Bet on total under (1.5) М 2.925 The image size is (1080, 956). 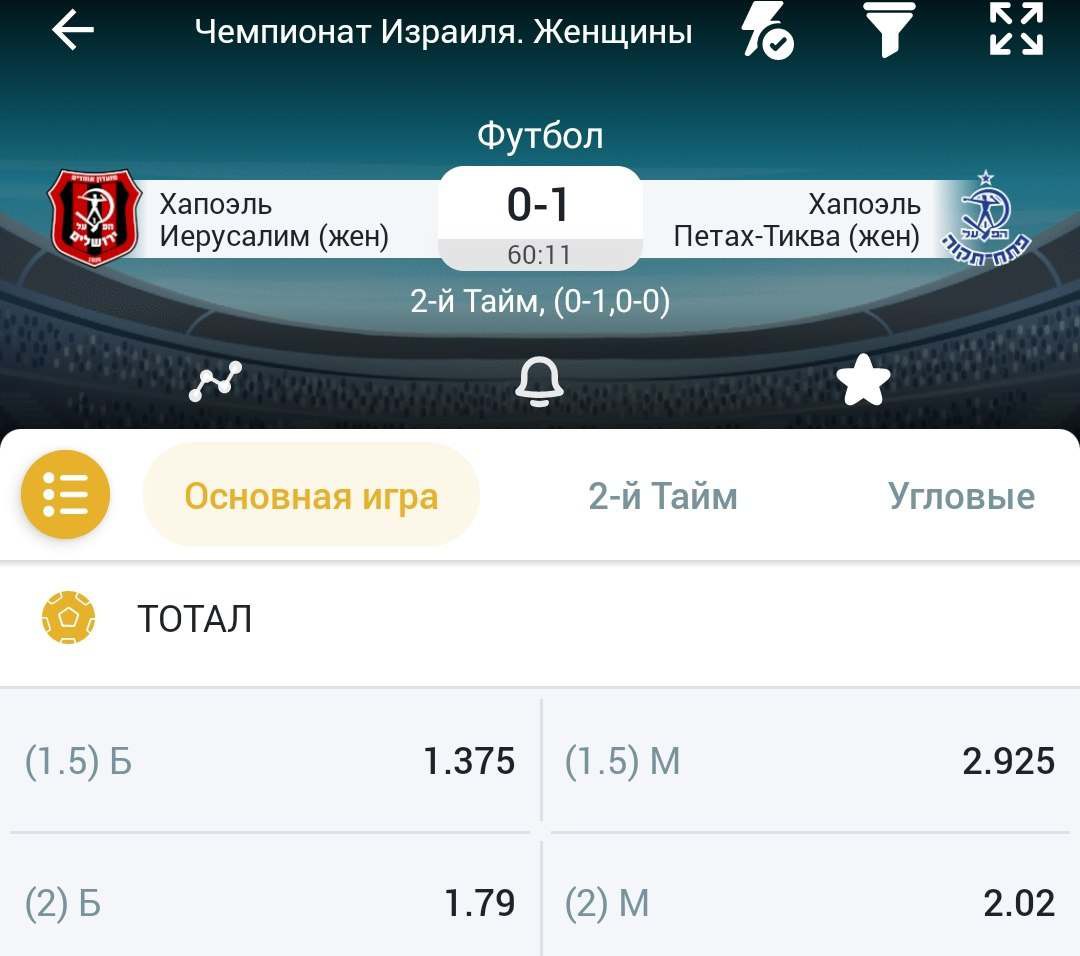coord(810,762)
